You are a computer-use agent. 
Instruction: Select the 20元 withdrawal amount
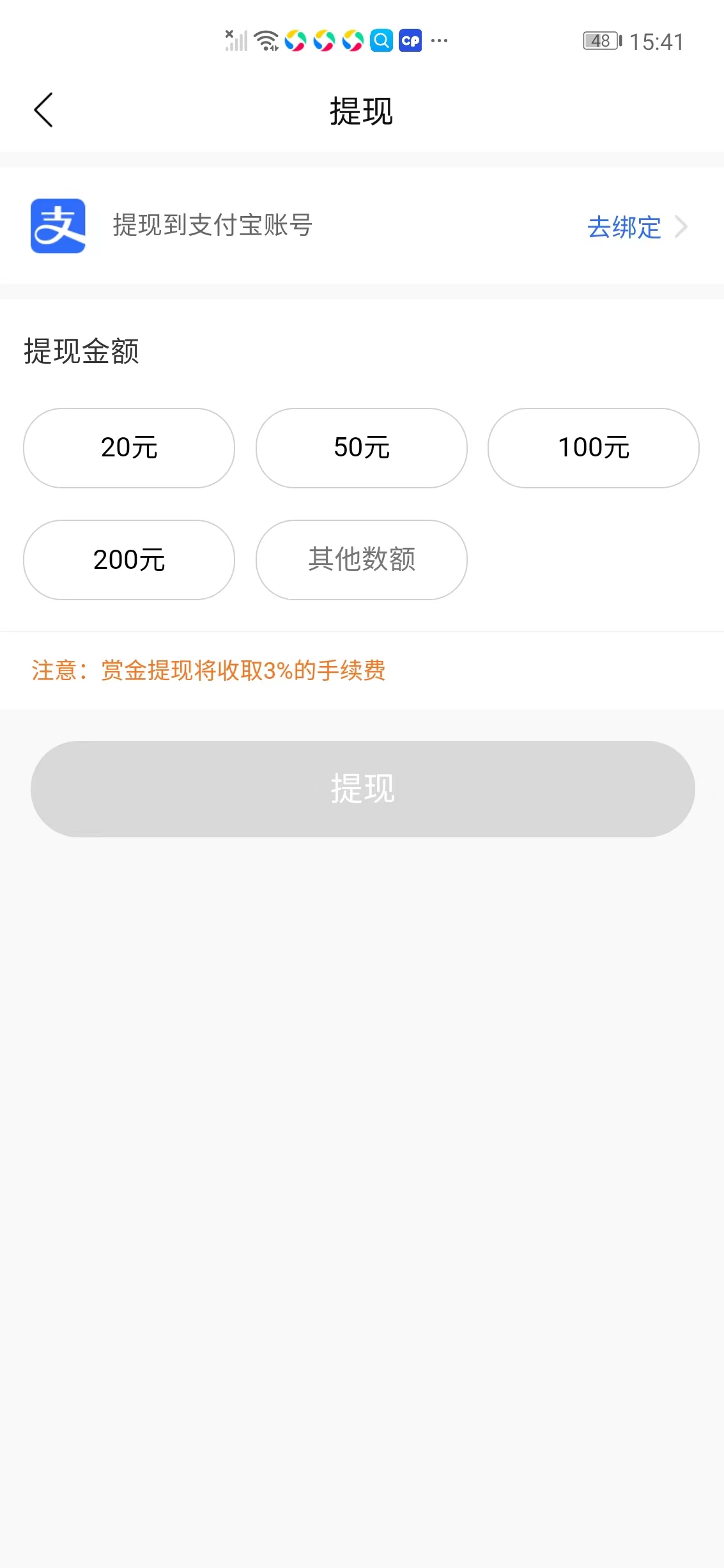[128, 447]
